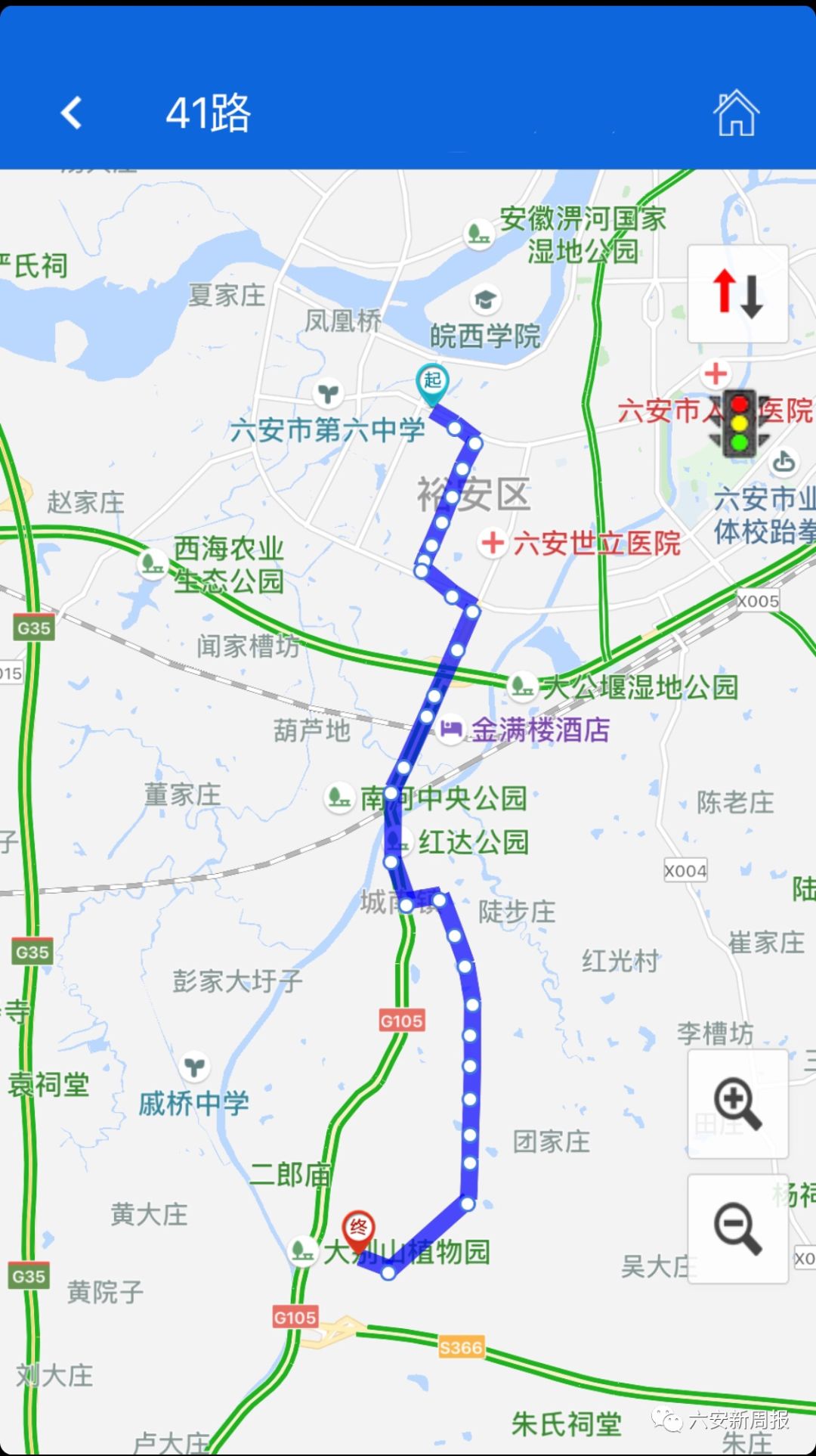Tap the 安徽淠河国家湿地公园 label
The width and height of the screenshot is (816, 1456).
[x=586, y=233]
